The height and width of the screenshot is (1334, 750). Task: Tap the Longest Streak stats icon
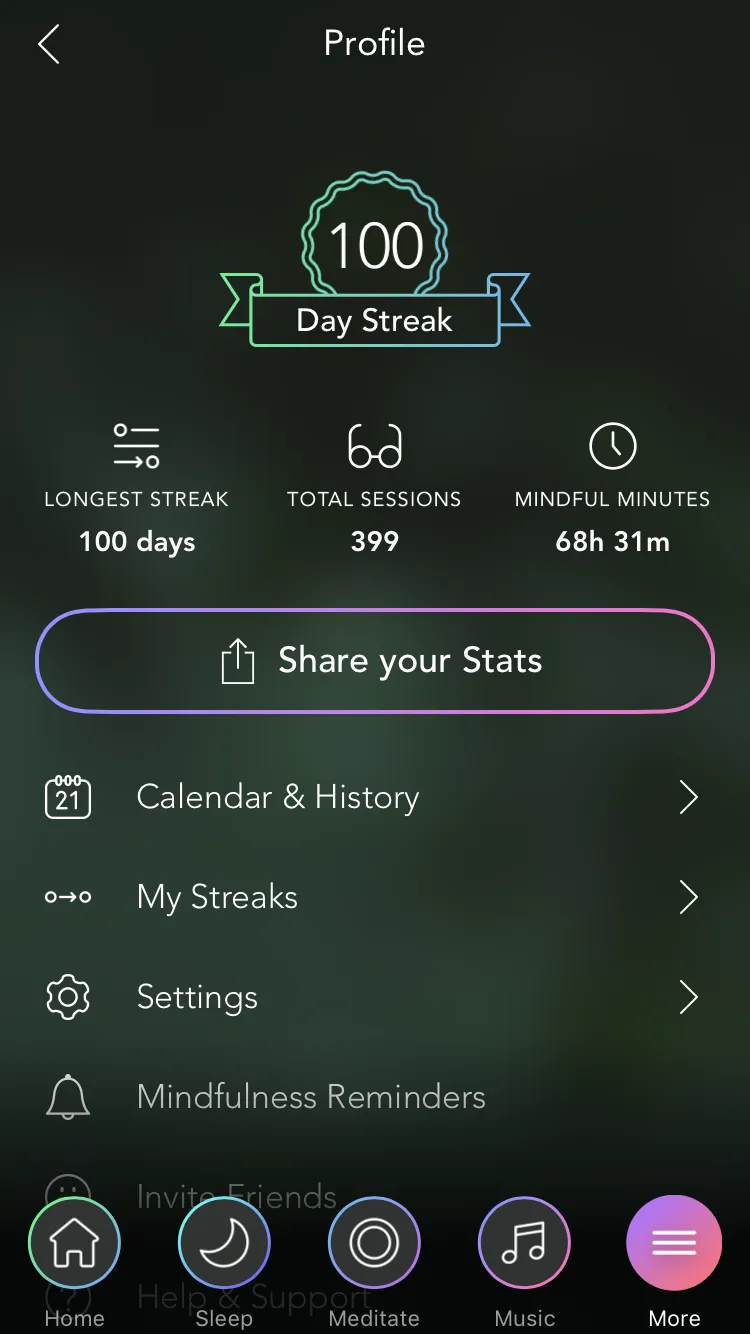click(137, 445)
